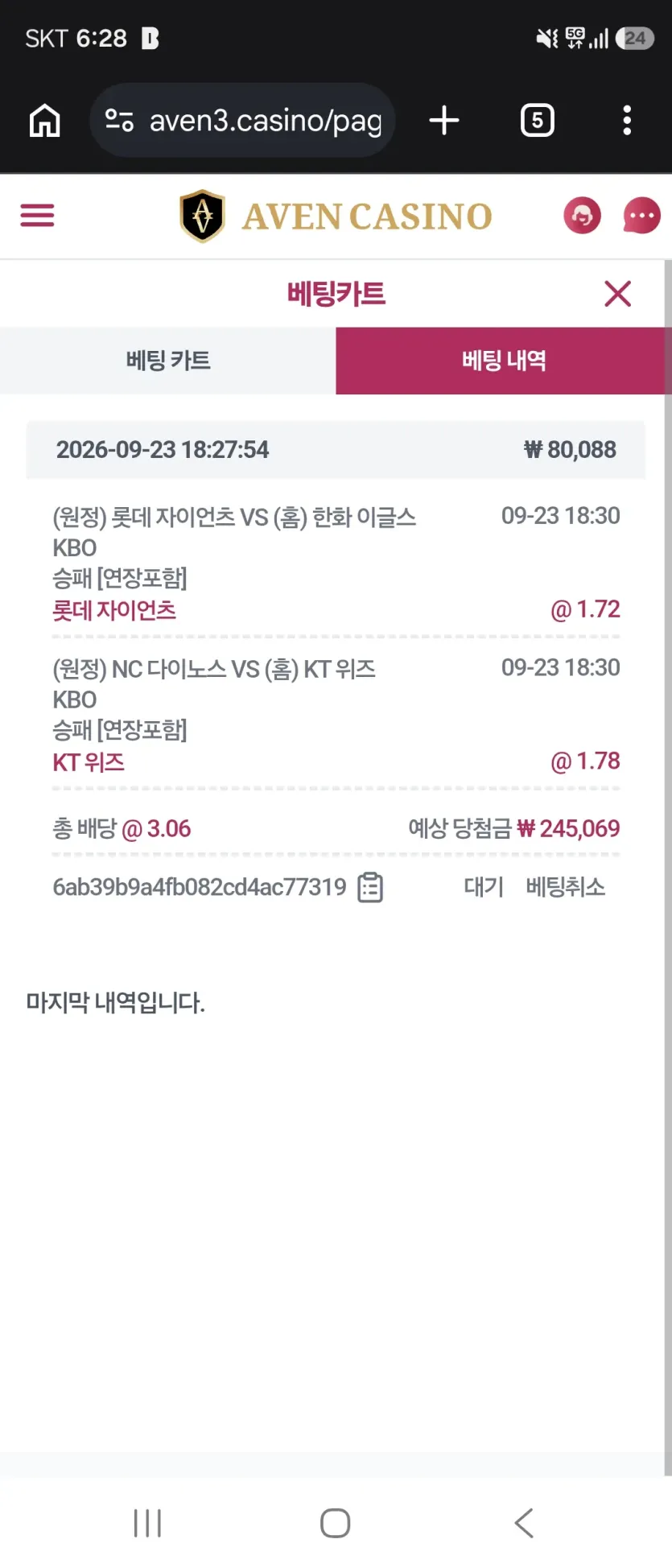This screenshot has height=1568, width=672.
Task: Open a new browser tab
Action: point(444,121)
